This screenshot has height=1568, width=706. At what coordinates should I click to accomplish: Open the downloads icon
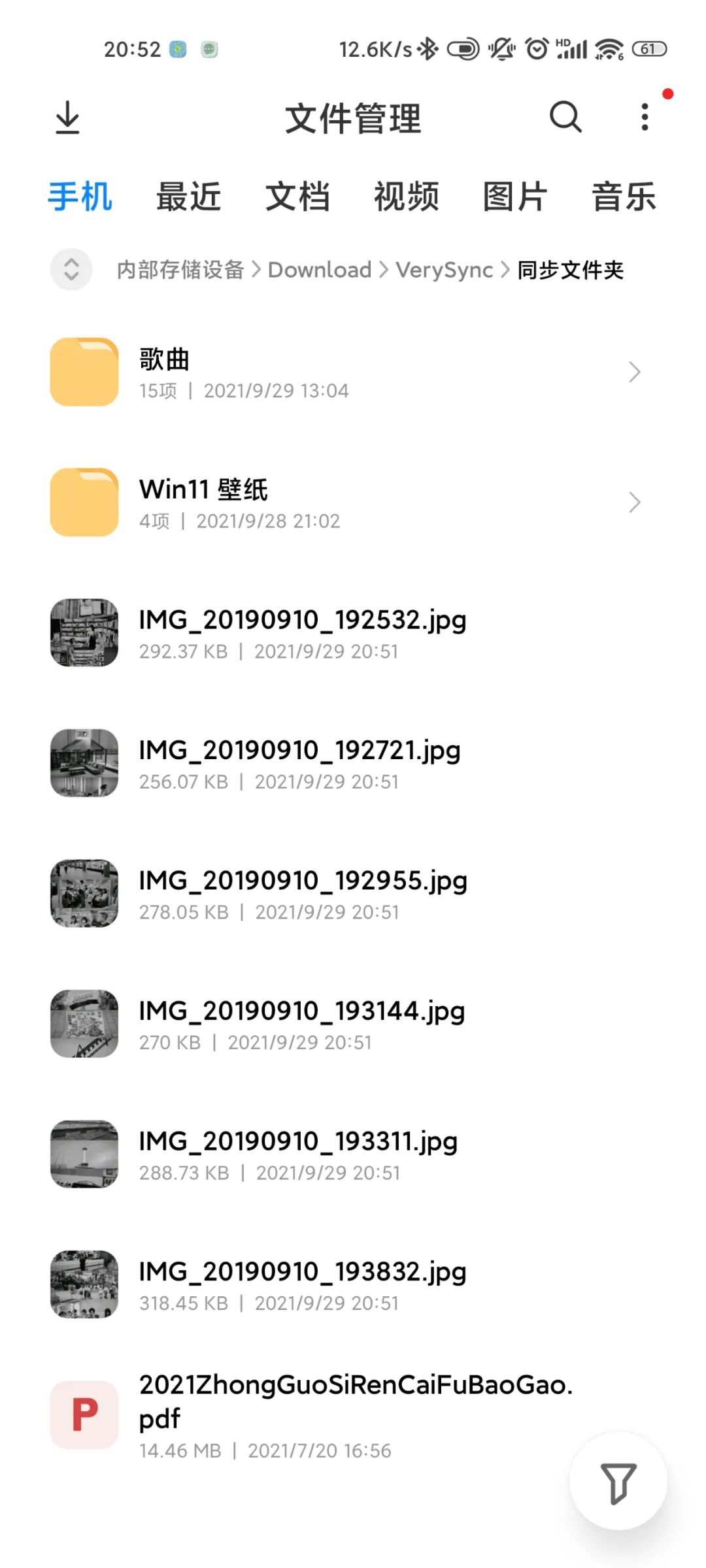pos(67,118)
